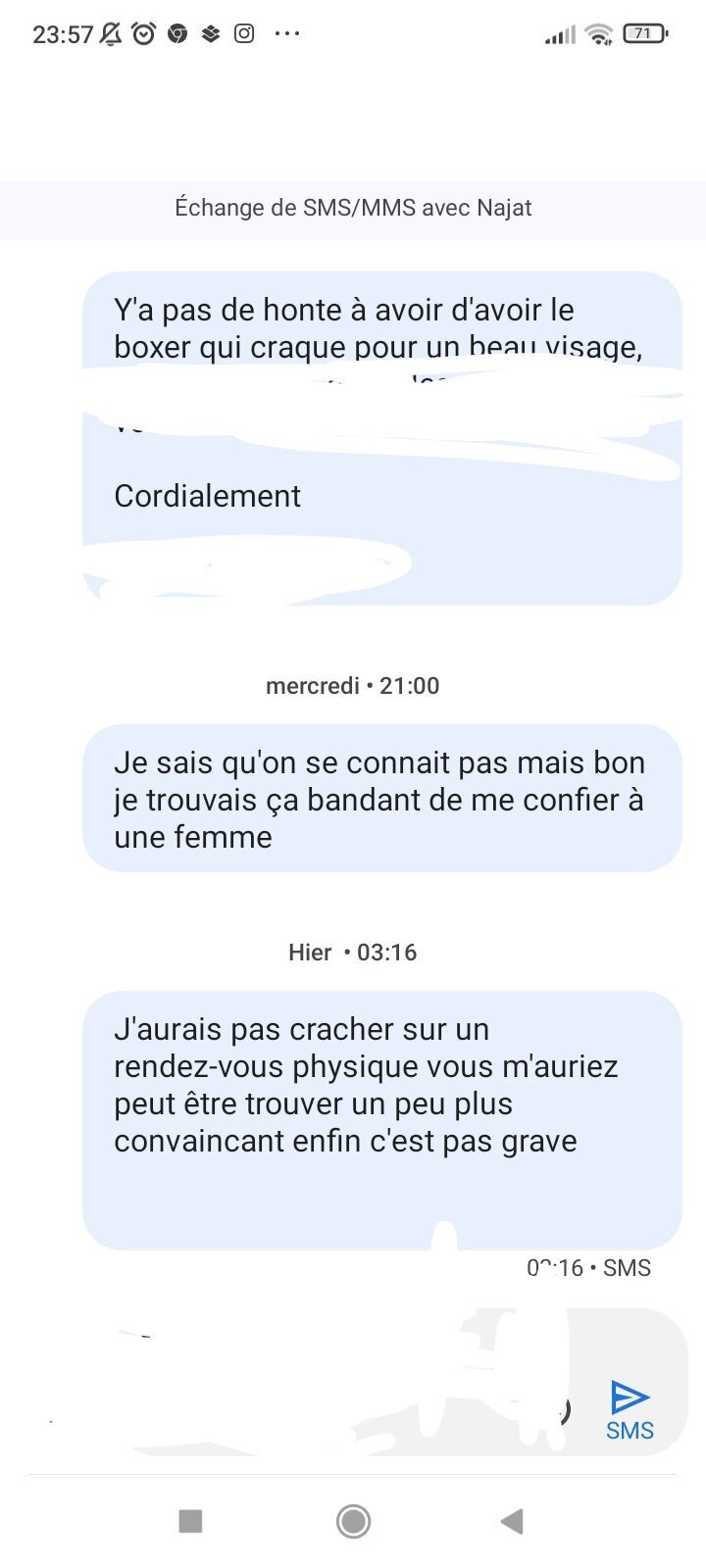Image resolution: width=706 pixels, height=1568 pixels.
Task: Go to the home screen via circle button
Action: click(353, 1521)
